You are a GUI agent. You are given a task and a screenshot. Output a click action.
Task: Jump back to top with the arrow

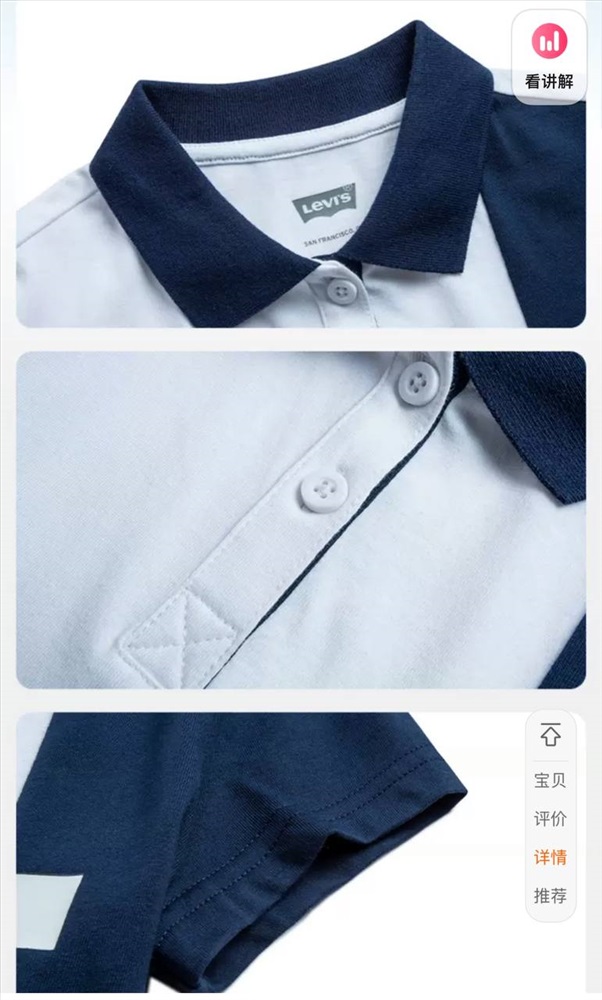pos(550,735)
